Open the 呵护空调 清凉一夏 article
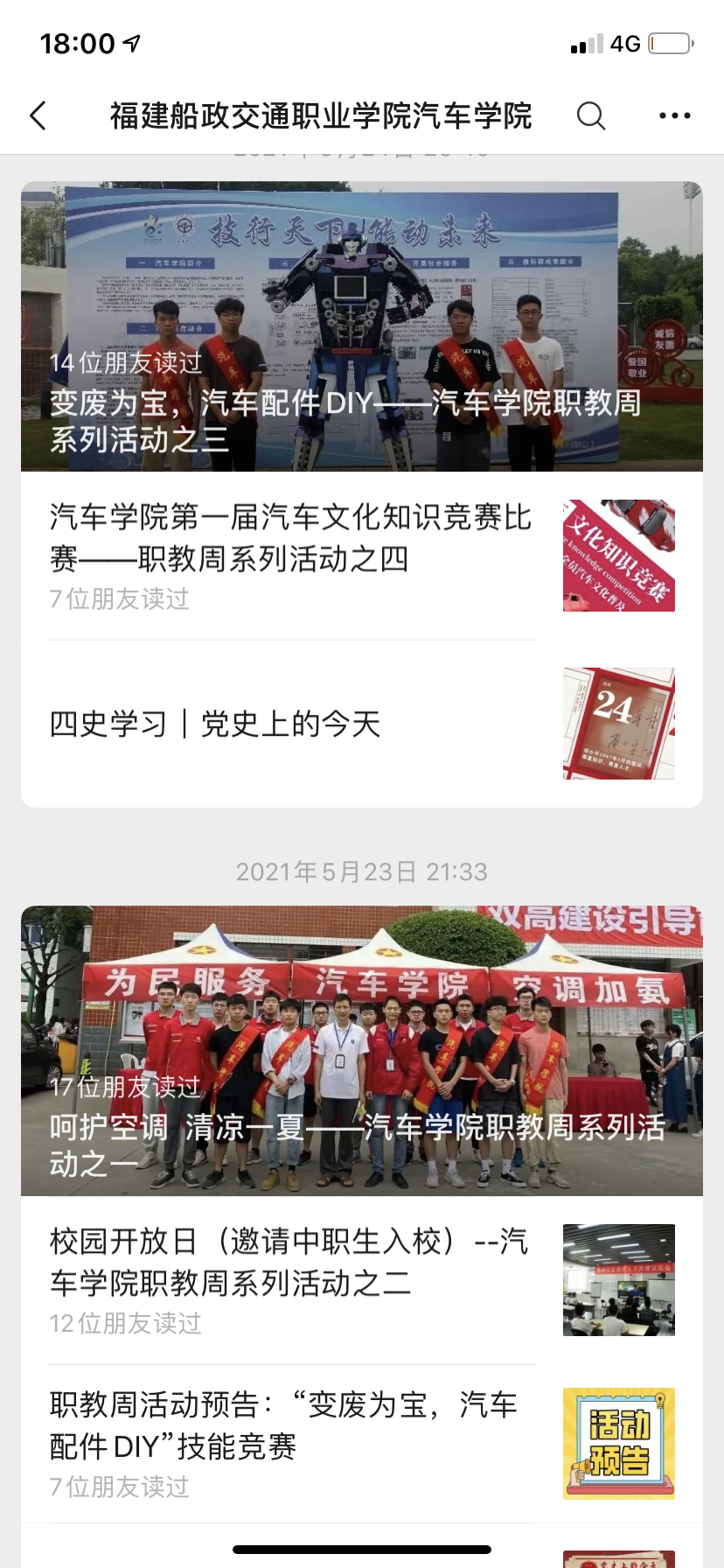 click(x=361, y=1051)
